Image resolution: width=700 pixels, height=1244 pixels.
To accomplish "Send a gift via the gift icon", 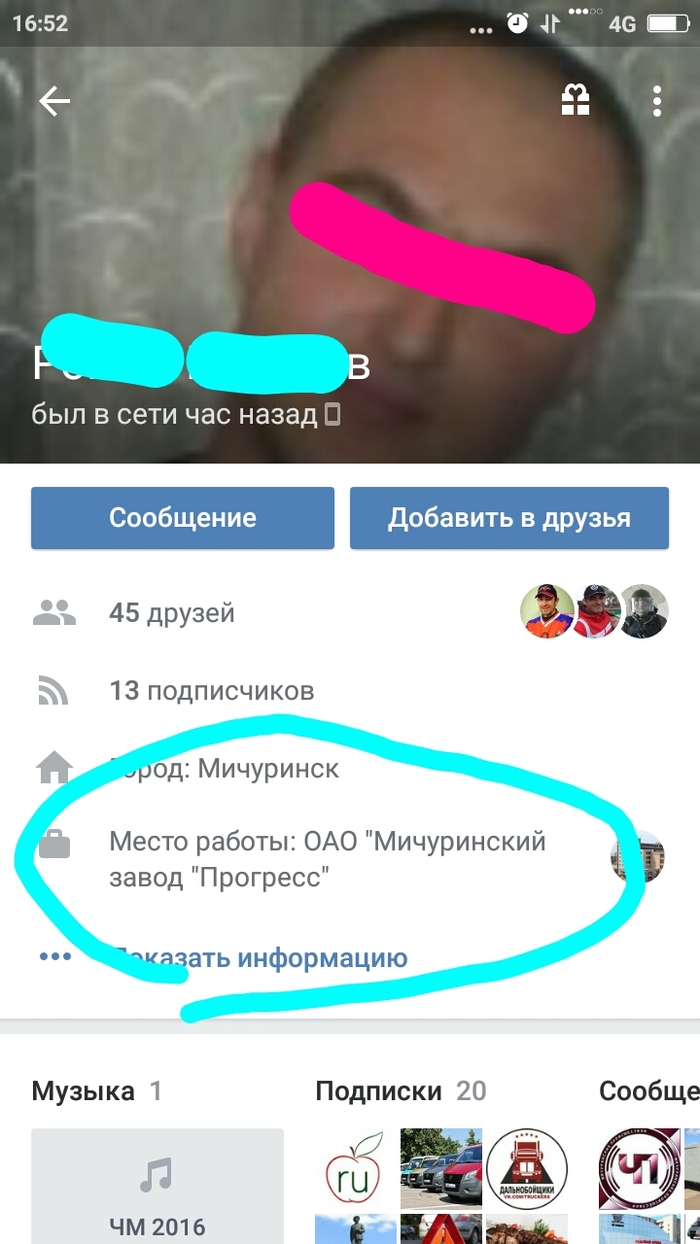I will click(576, 100).
